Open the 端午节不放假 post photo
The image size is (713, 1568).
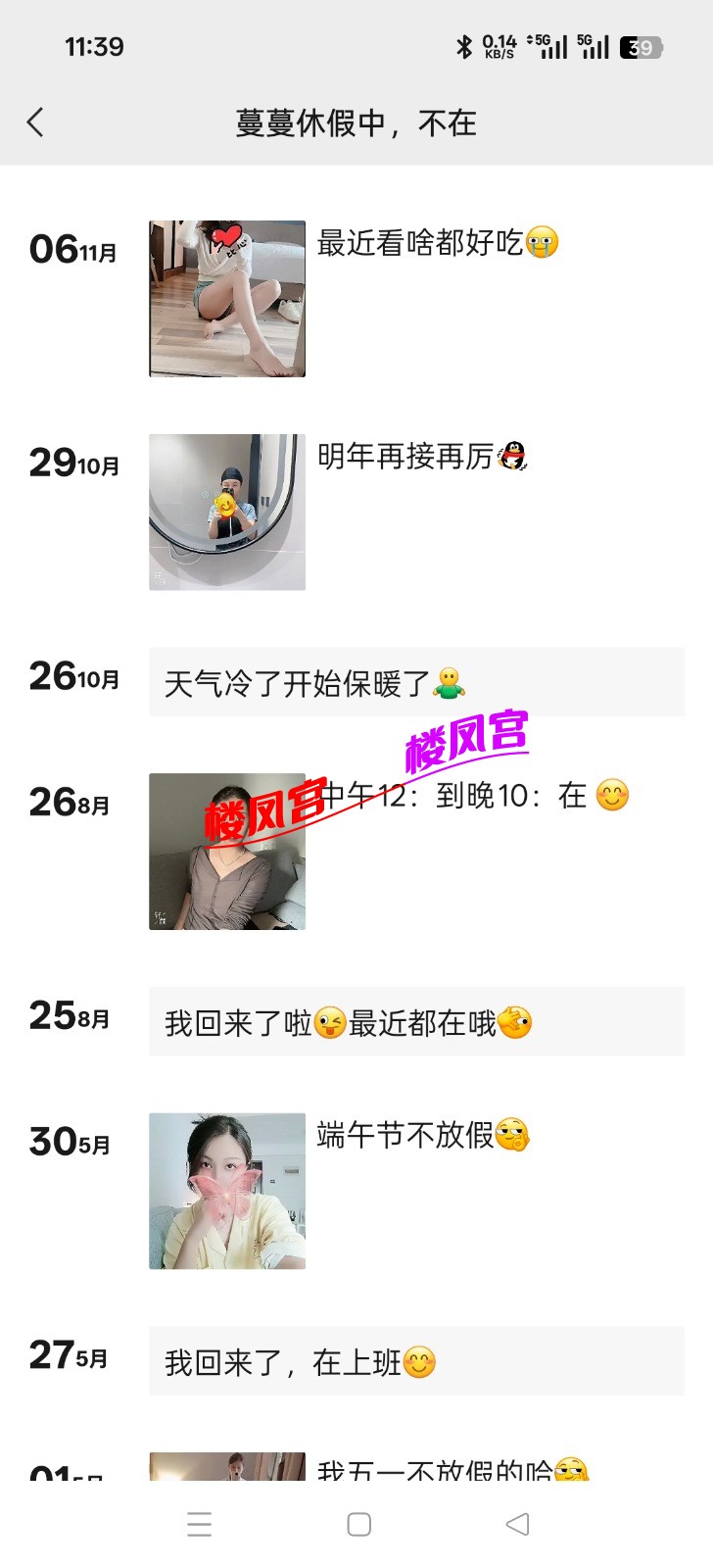tap(227, 1191)
